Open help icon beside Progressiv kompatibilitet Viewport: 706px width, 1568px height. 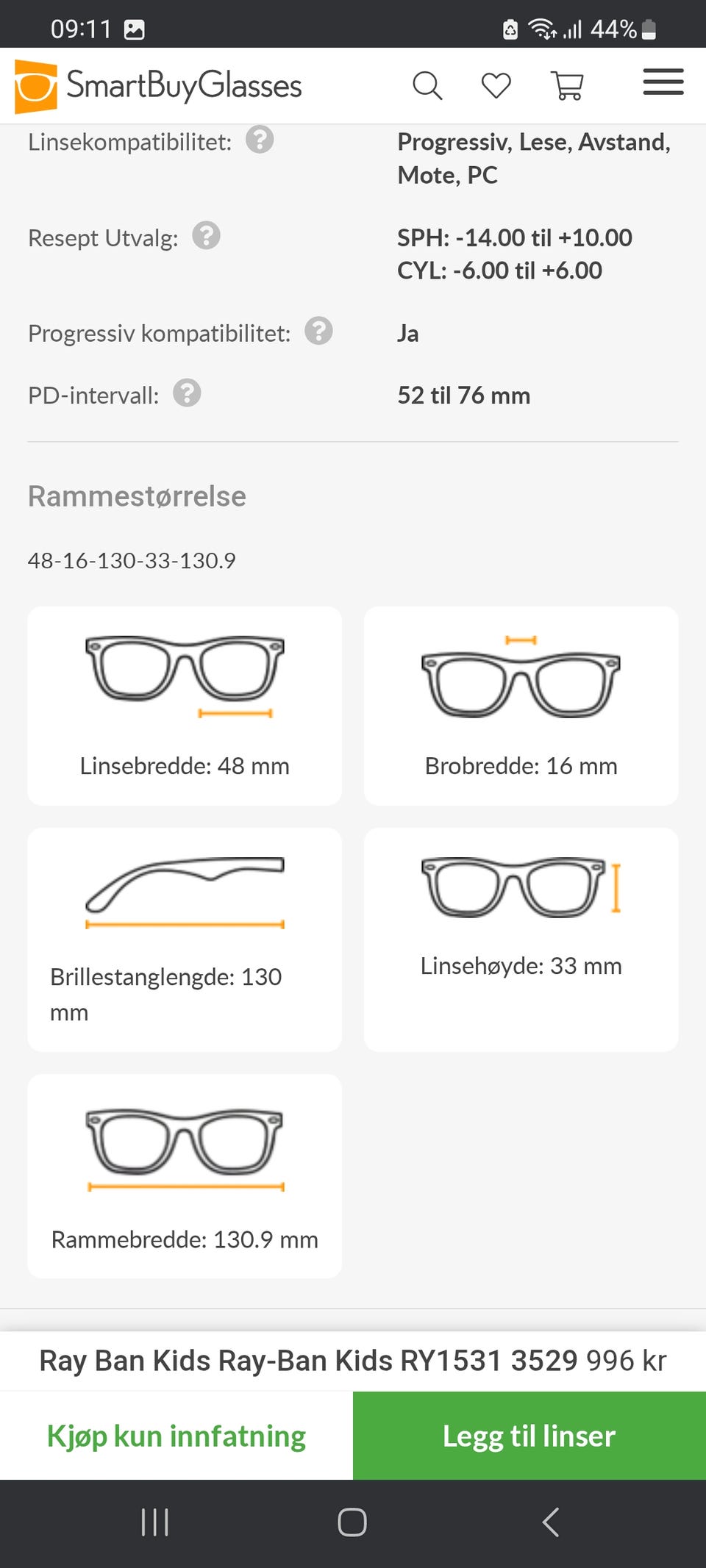(318, 332)
